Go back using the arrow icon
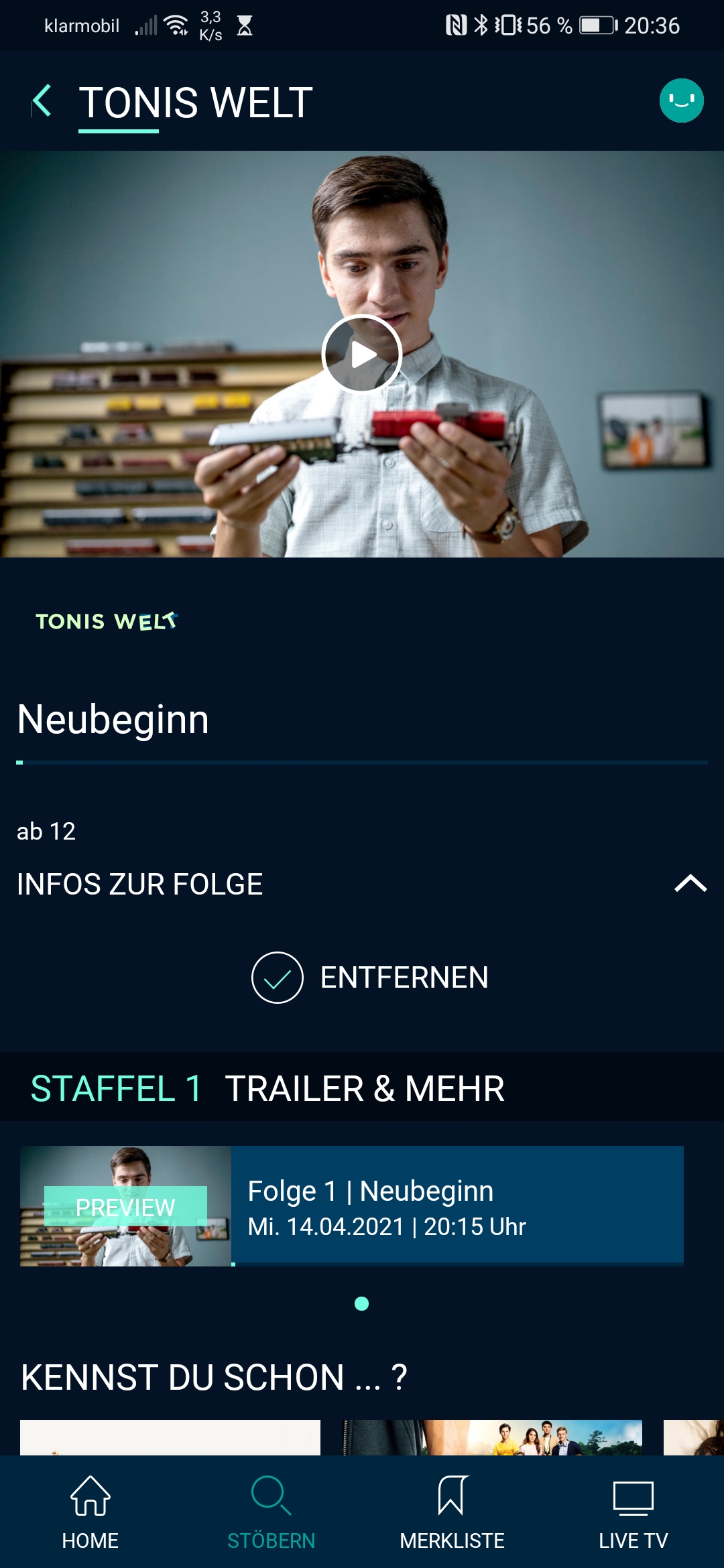Viewport: 724px width, 1568px height. click(42, 101)
